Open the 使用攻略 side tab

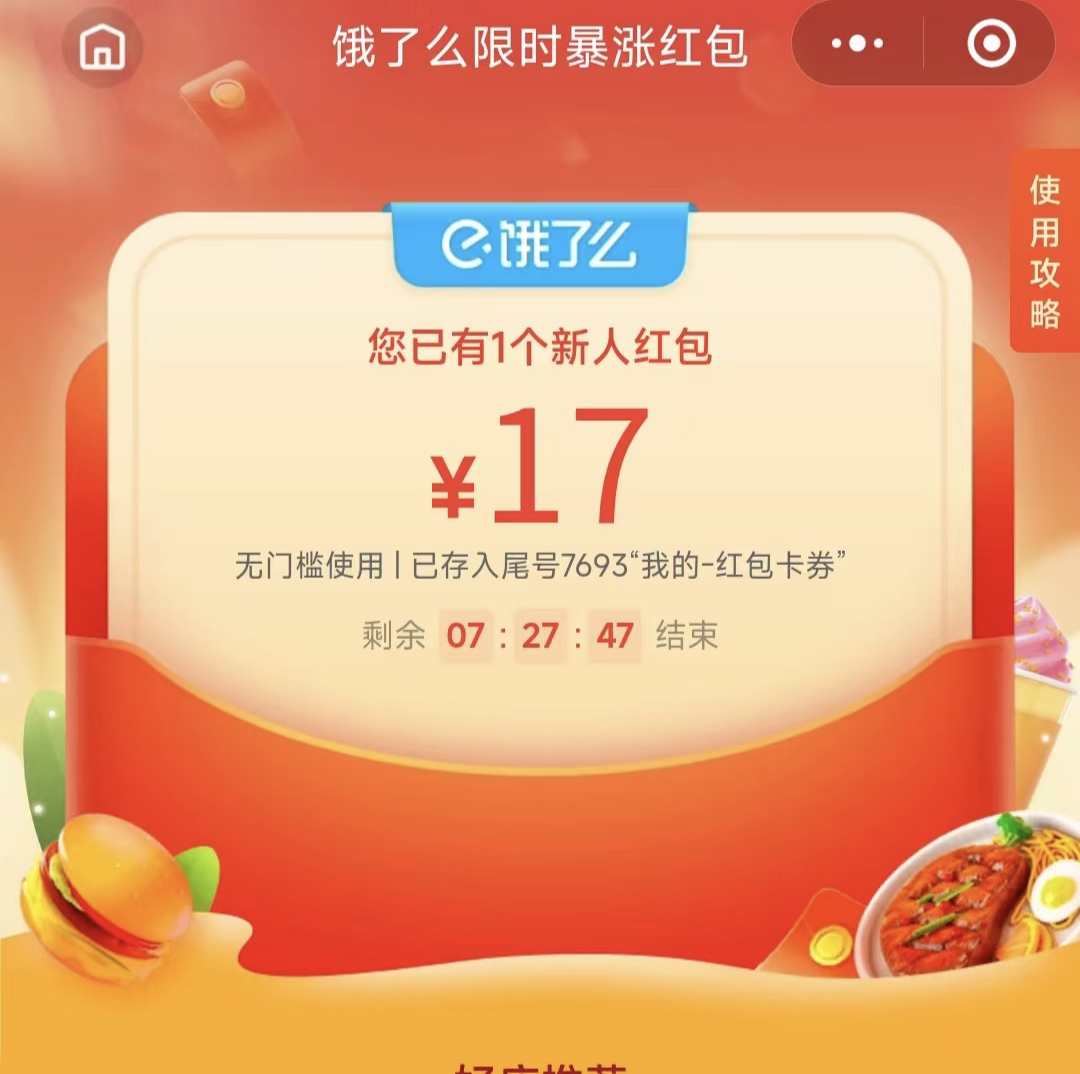tap(1045, 251)
